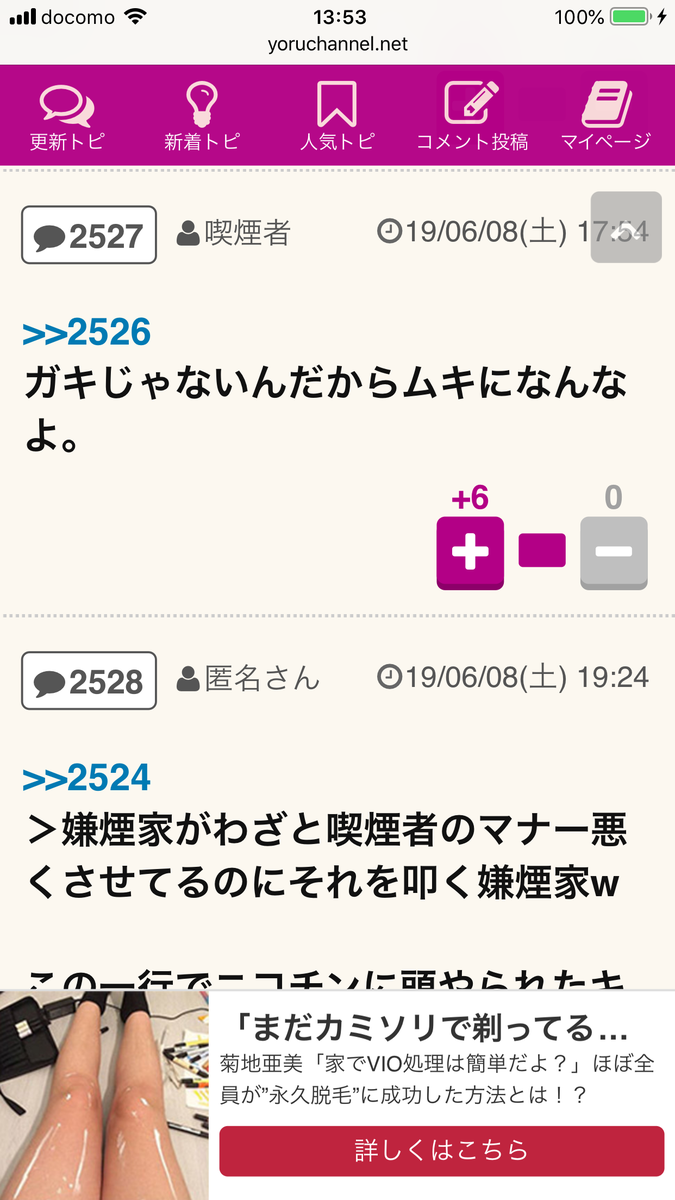Open the >>2526 reply reference link

click(86, 332)
